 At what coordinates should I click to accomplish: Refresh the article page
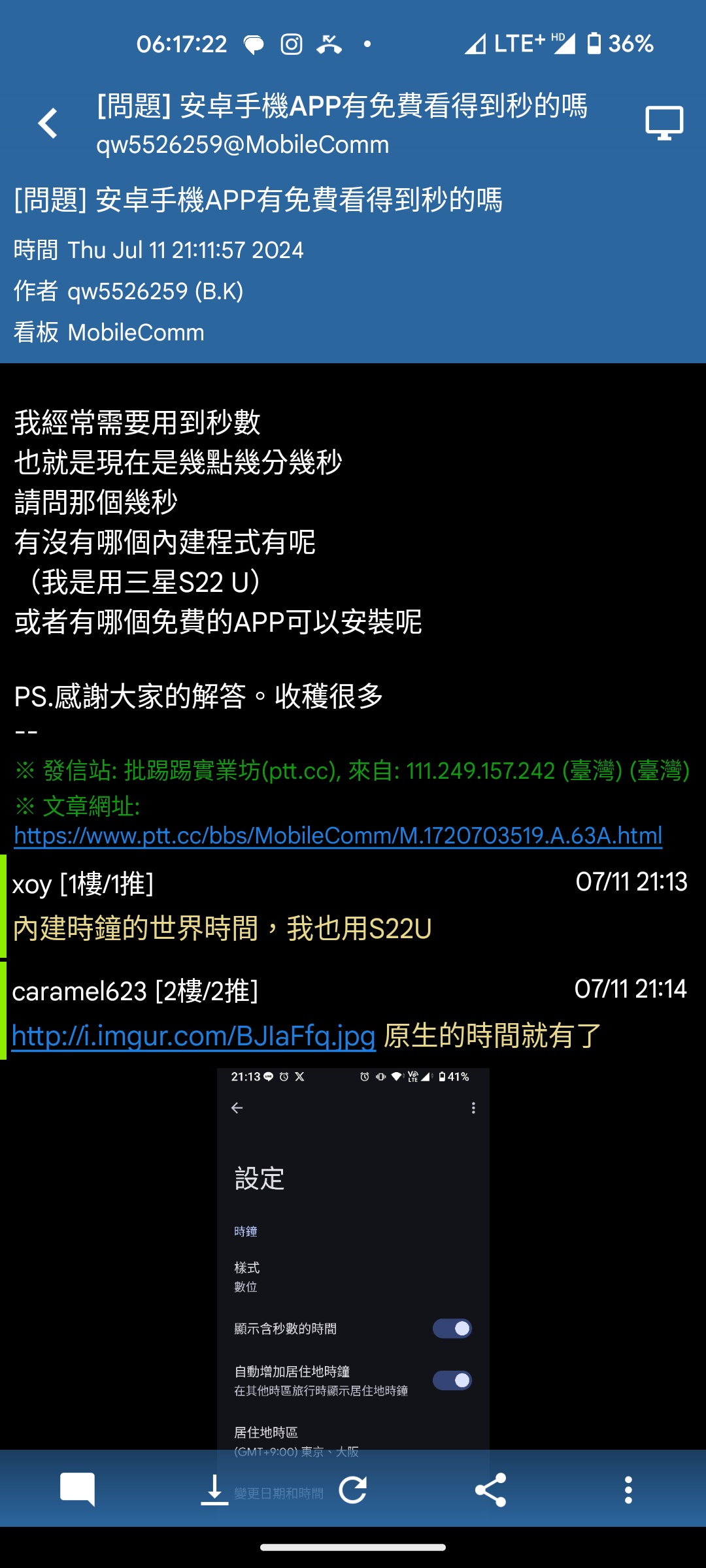coord(353,1490)
